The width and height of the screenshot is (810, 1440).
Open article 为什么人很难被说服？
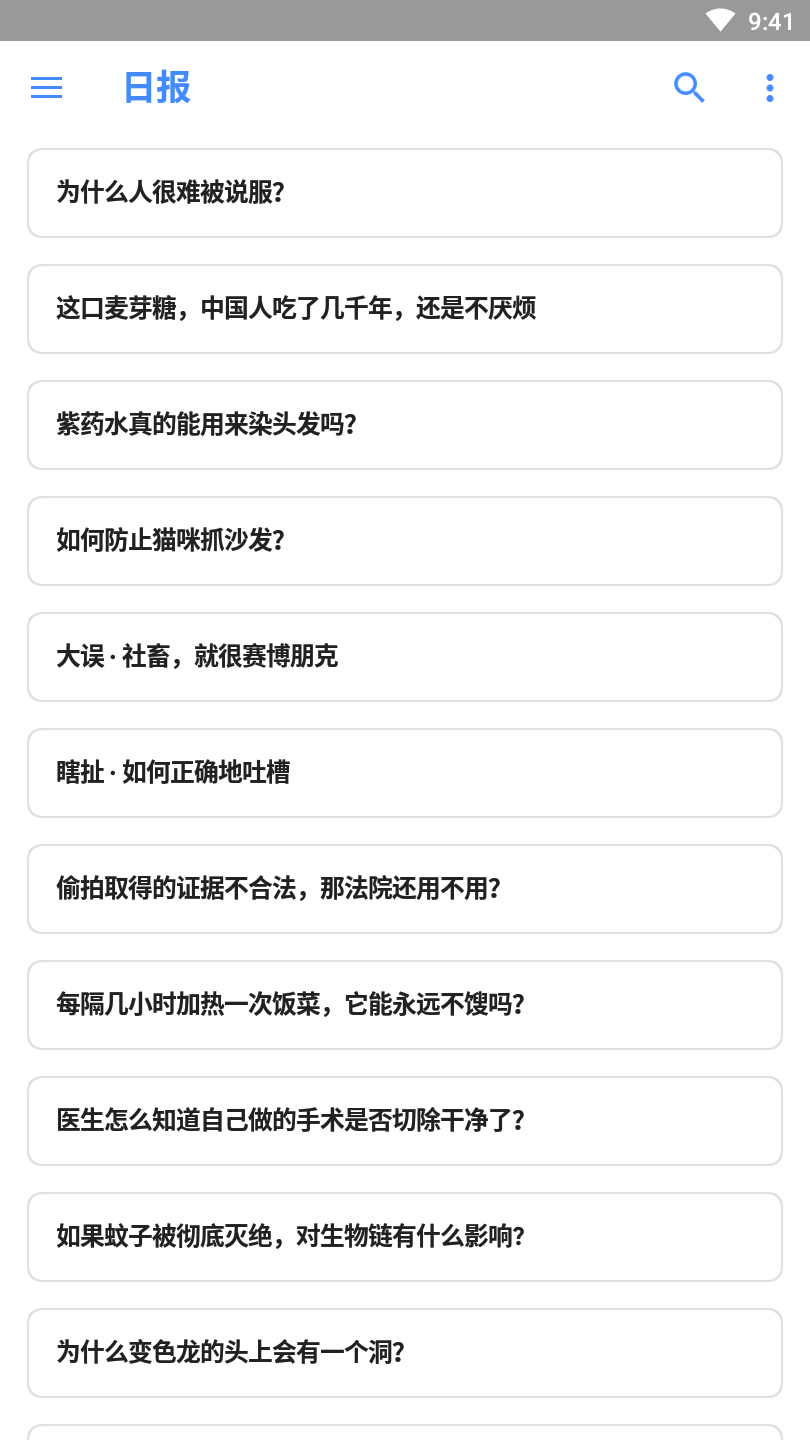(404, 193)
